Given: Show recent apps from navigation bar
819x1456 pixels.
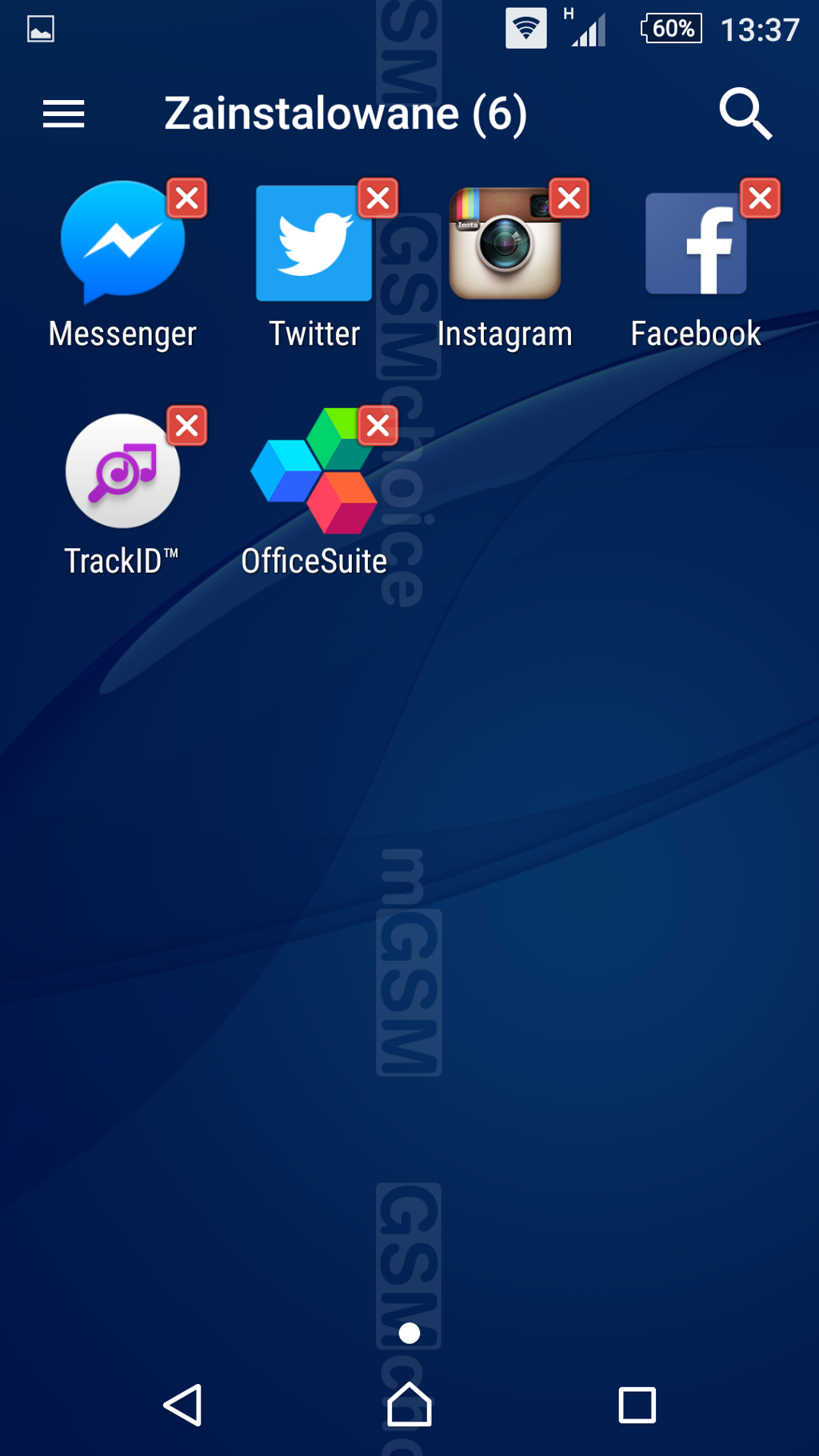Looking at the screenshot, I should click(637, 1405).
